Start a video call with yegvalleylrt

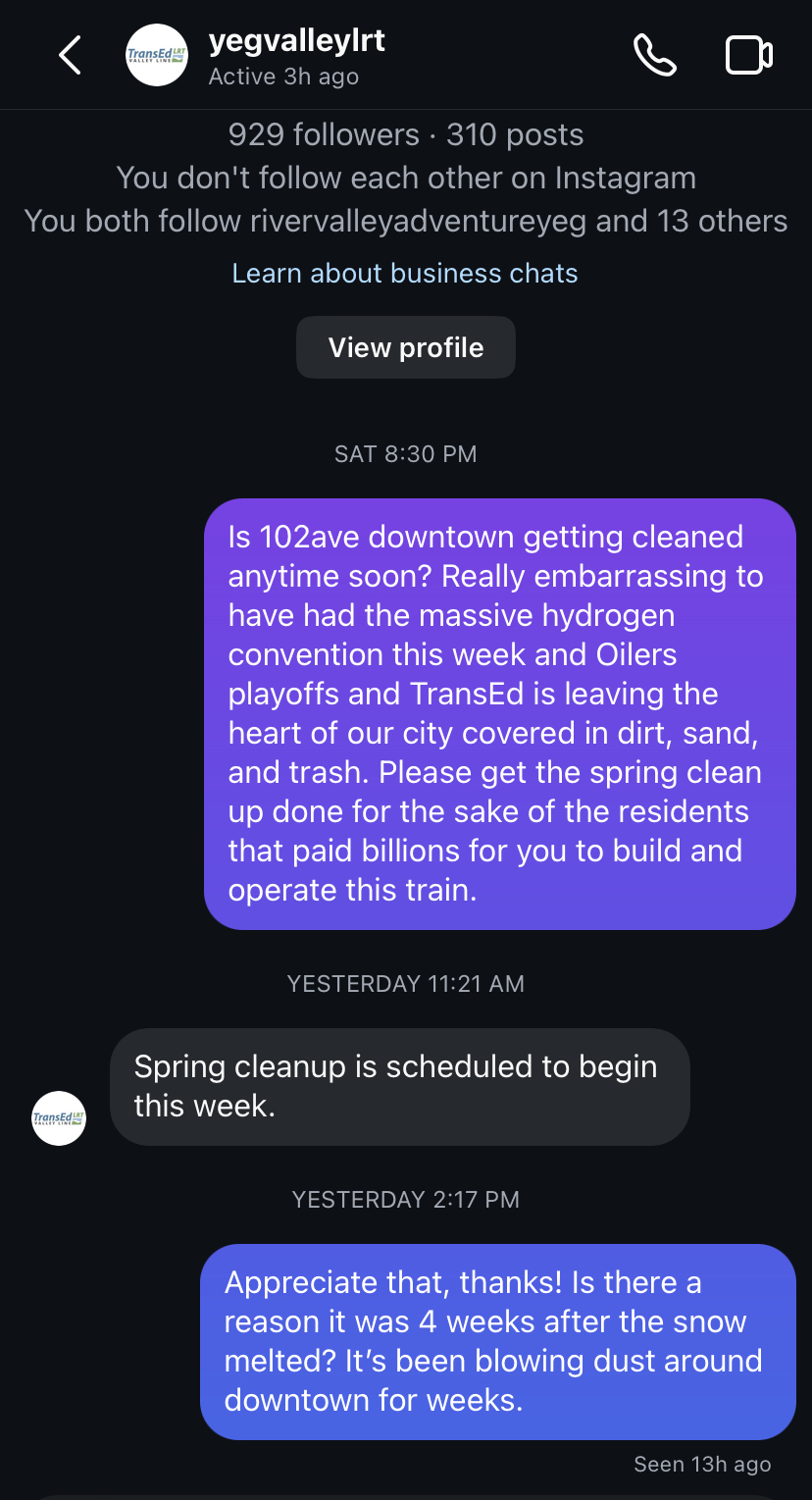749,55
